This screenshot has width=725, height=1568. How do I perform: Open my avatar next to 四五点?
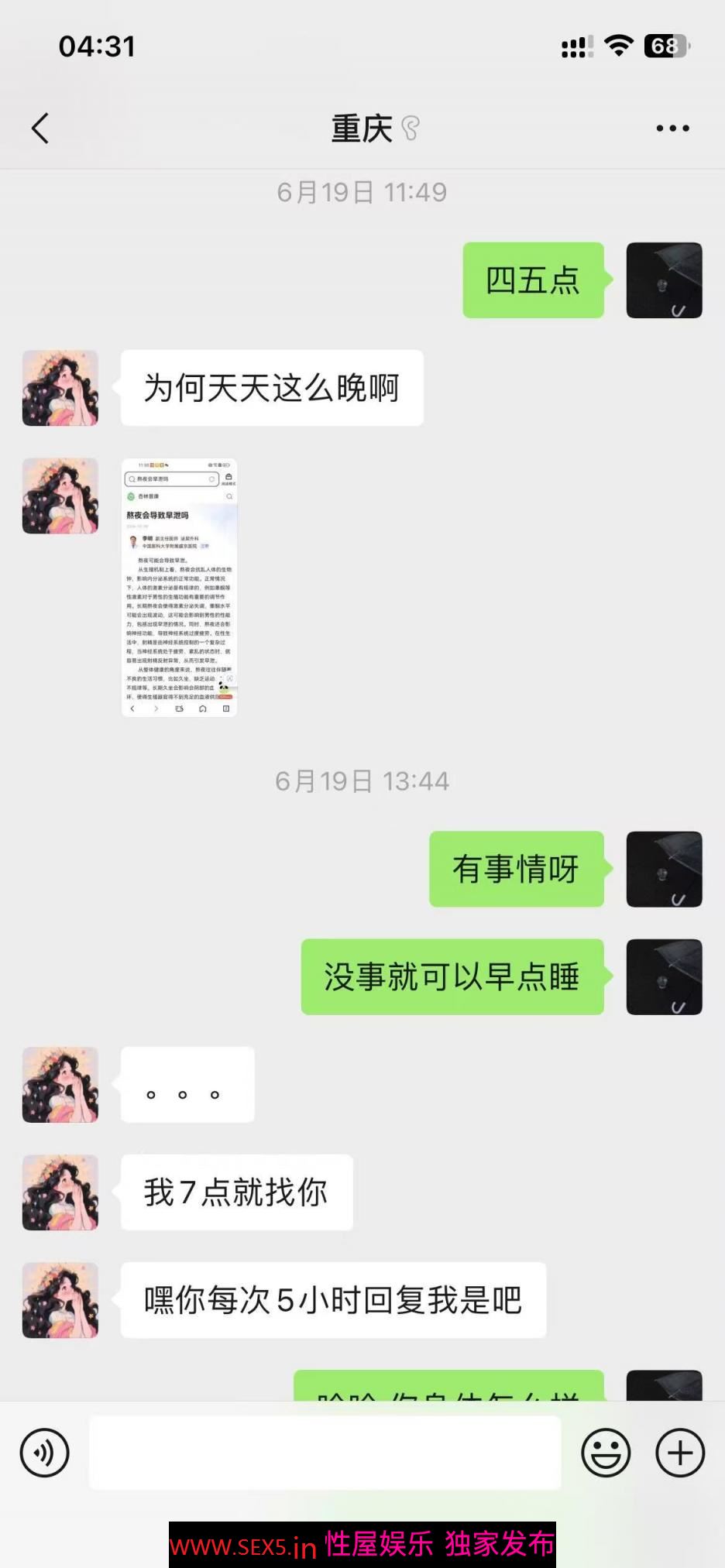click(x=664, y=280)
